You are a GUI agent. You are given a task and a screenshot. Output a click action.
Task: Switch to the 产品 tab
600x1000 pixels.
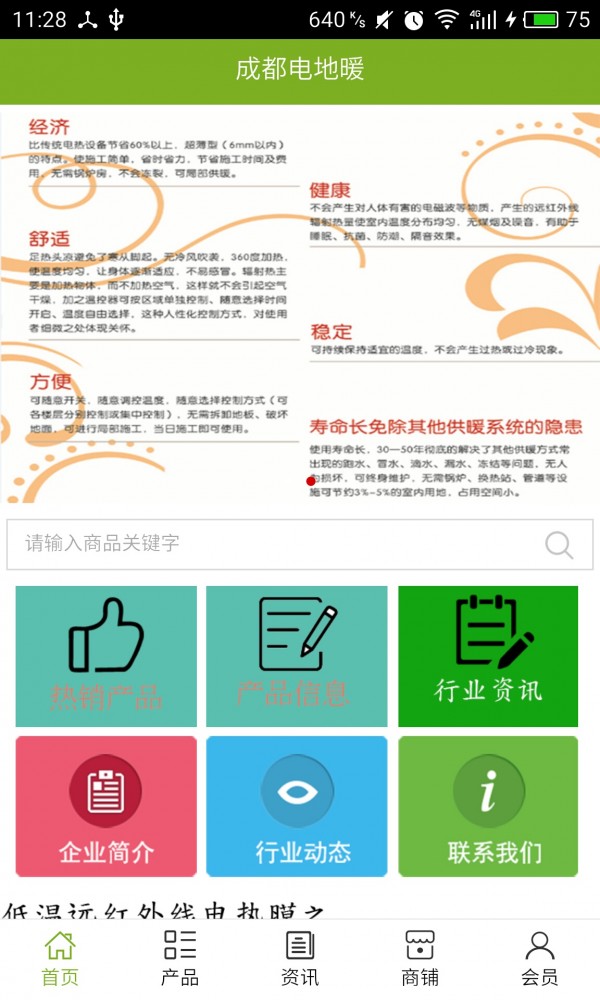coord(180,958)
